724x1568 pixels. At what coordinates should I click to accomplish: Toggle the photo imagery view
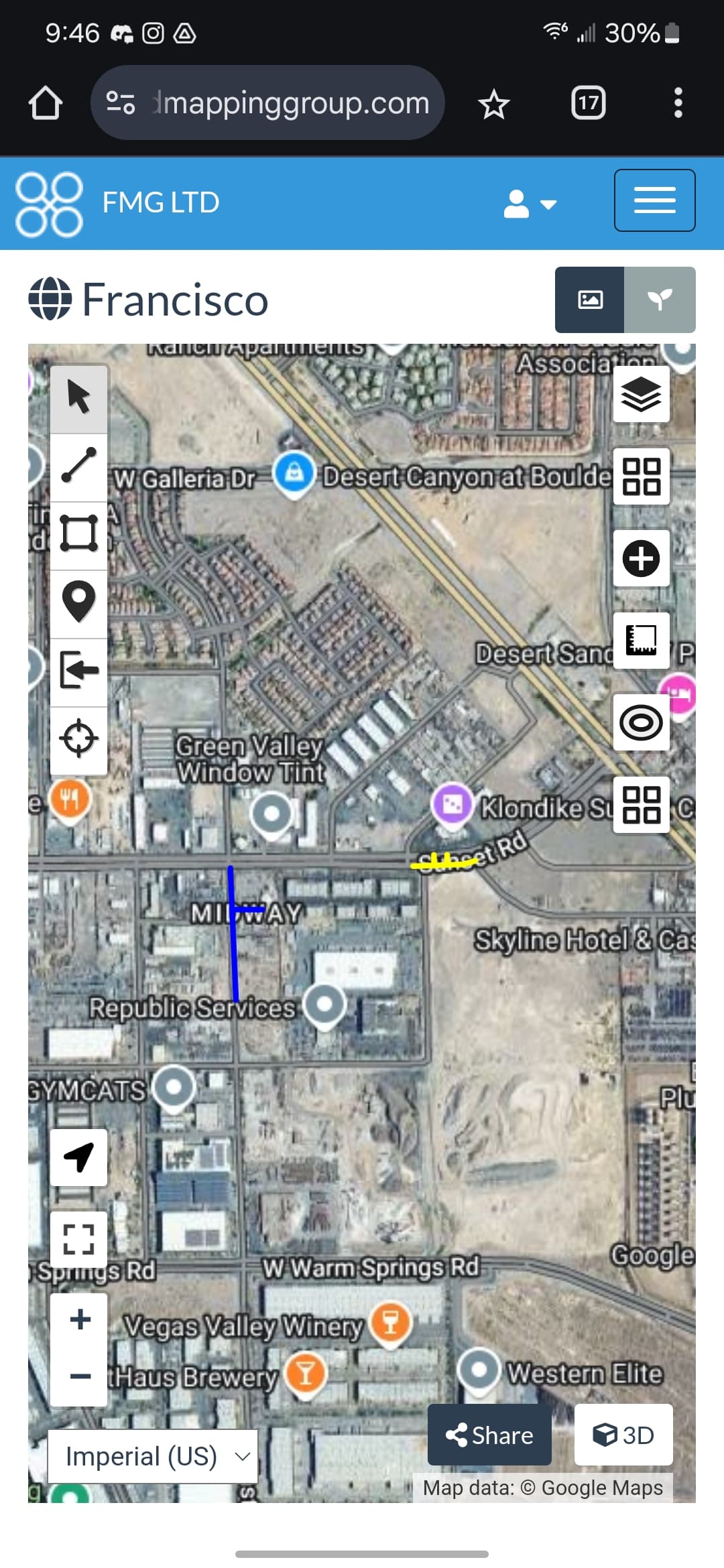point(591,300)
